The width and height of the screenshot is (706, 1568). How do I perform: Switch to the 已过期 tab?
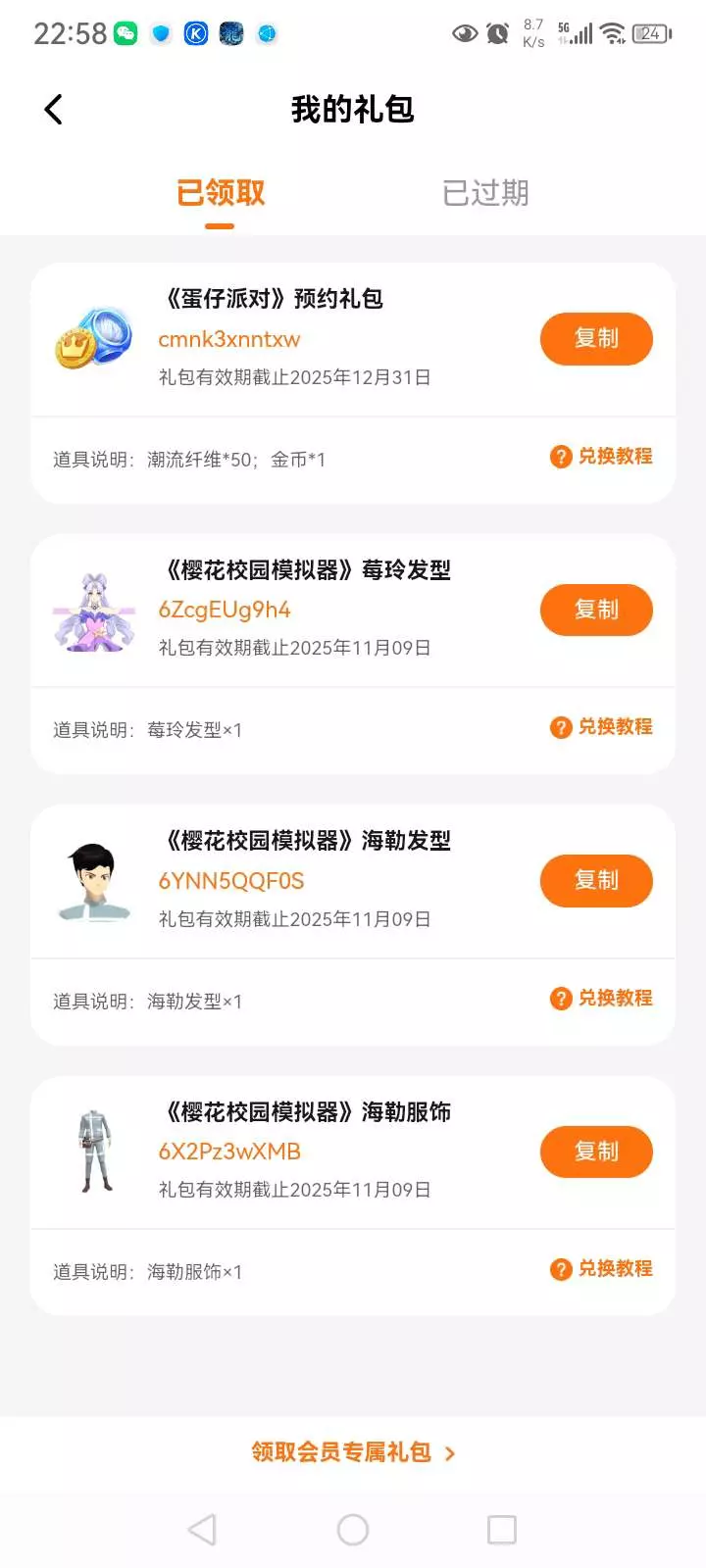point(485,193)
